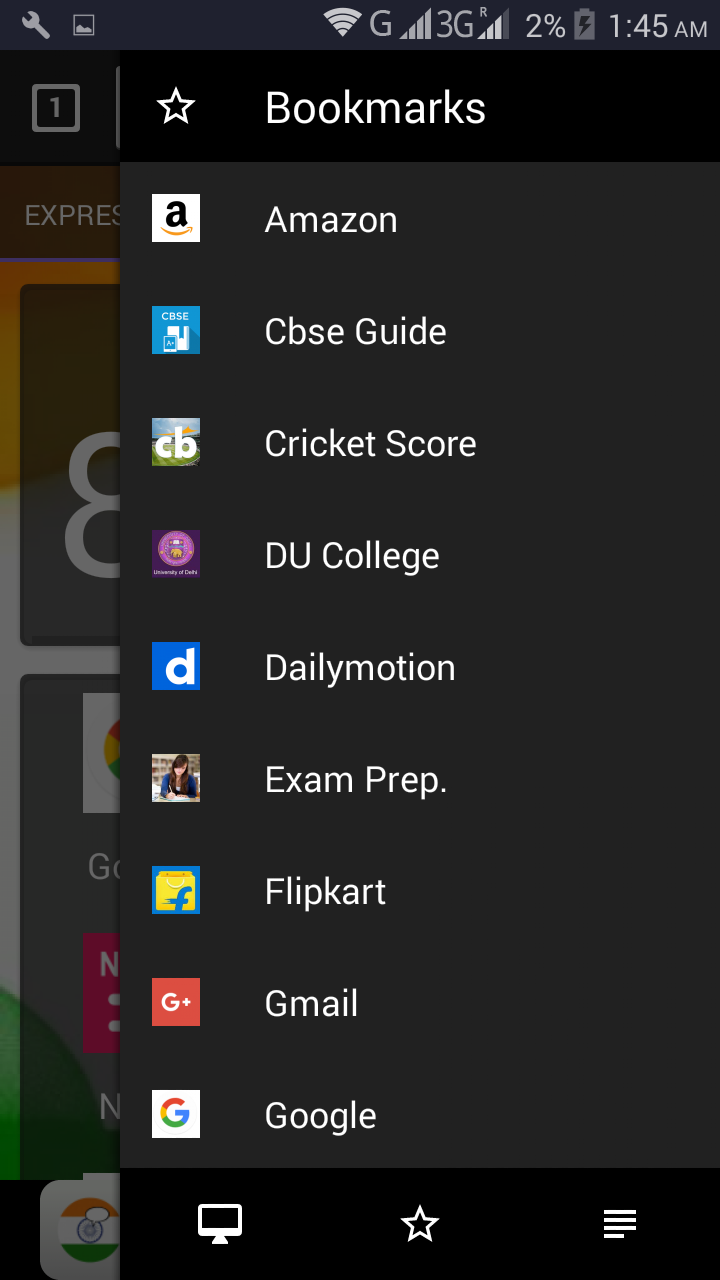Open the screenshot icon in status bar
Viewport: 720px width, 1280px height.
(x=84, y=24)
